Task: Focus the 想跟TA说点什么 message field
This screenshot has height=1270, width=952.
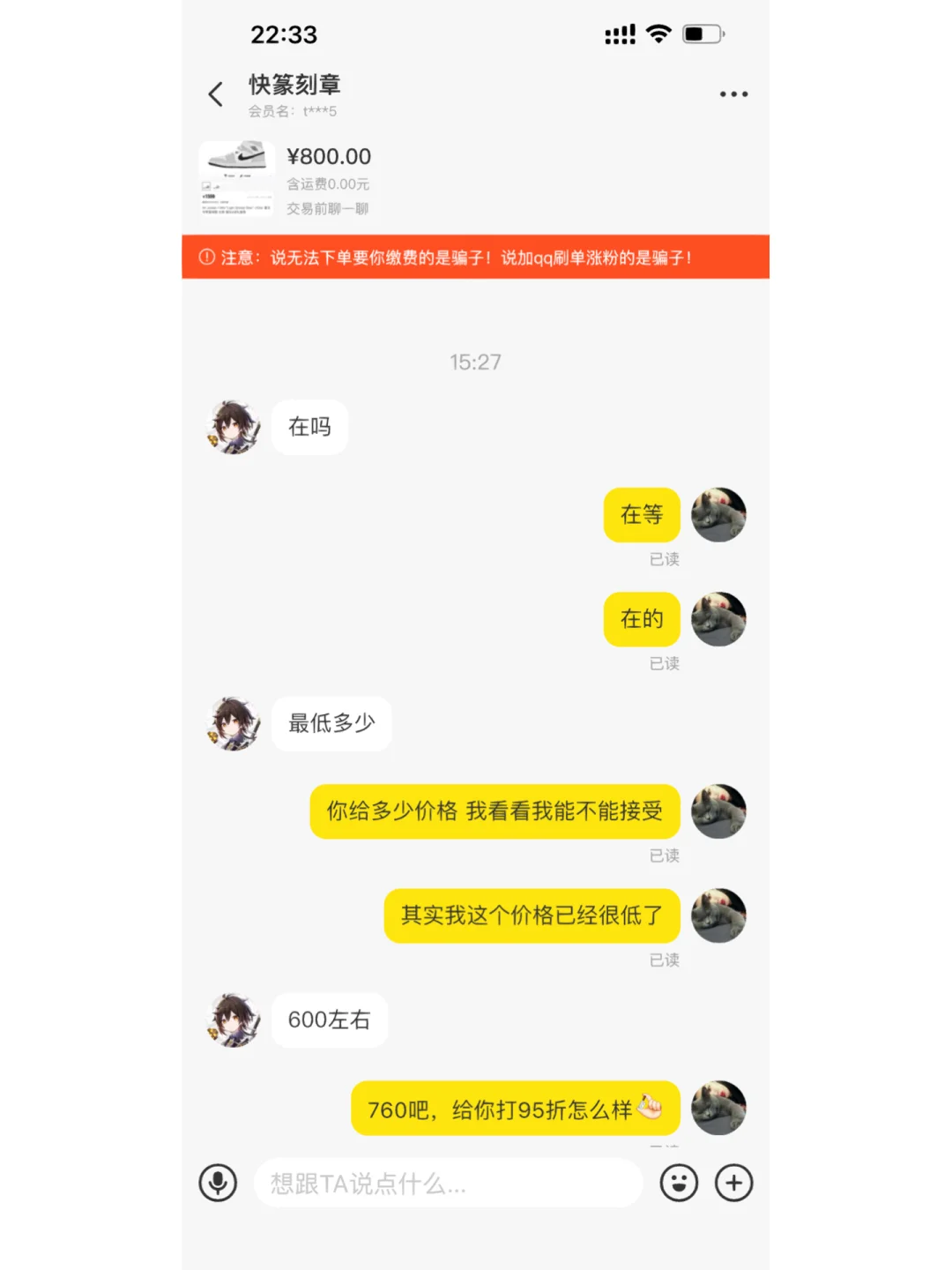Action: [x=449, y=1183]
